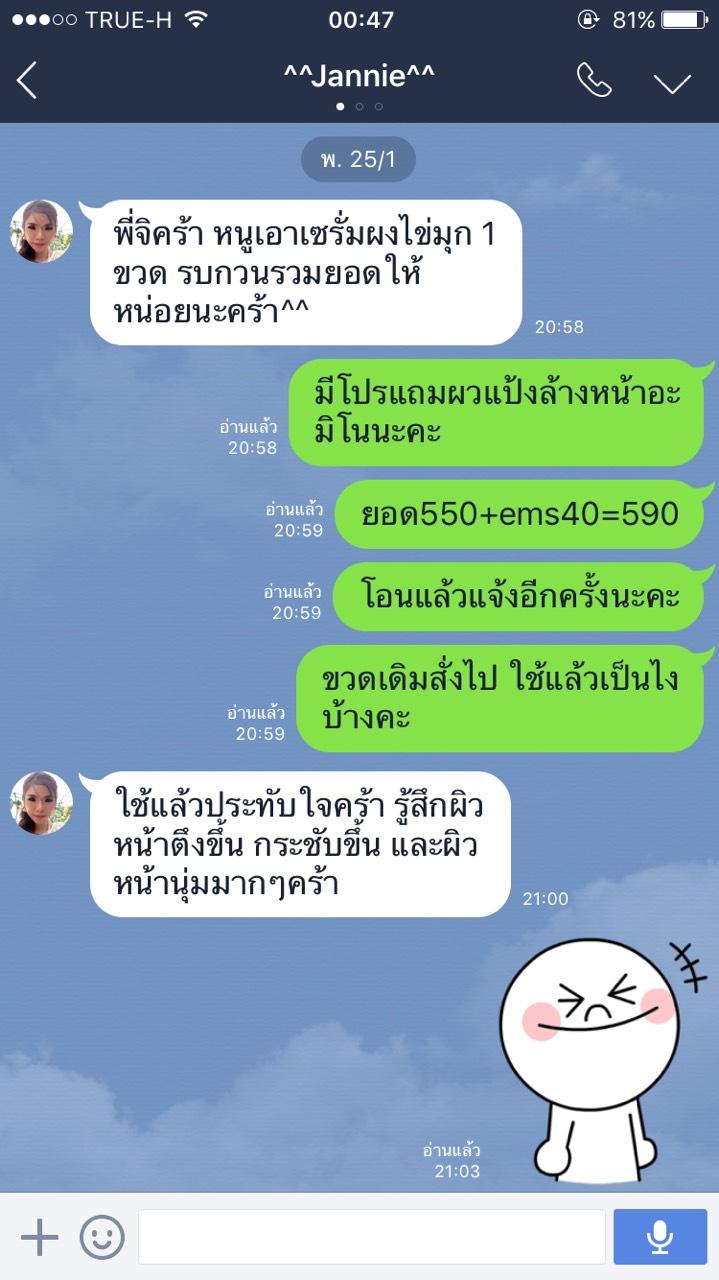Open the attachment plus menu

point(39,1237)
